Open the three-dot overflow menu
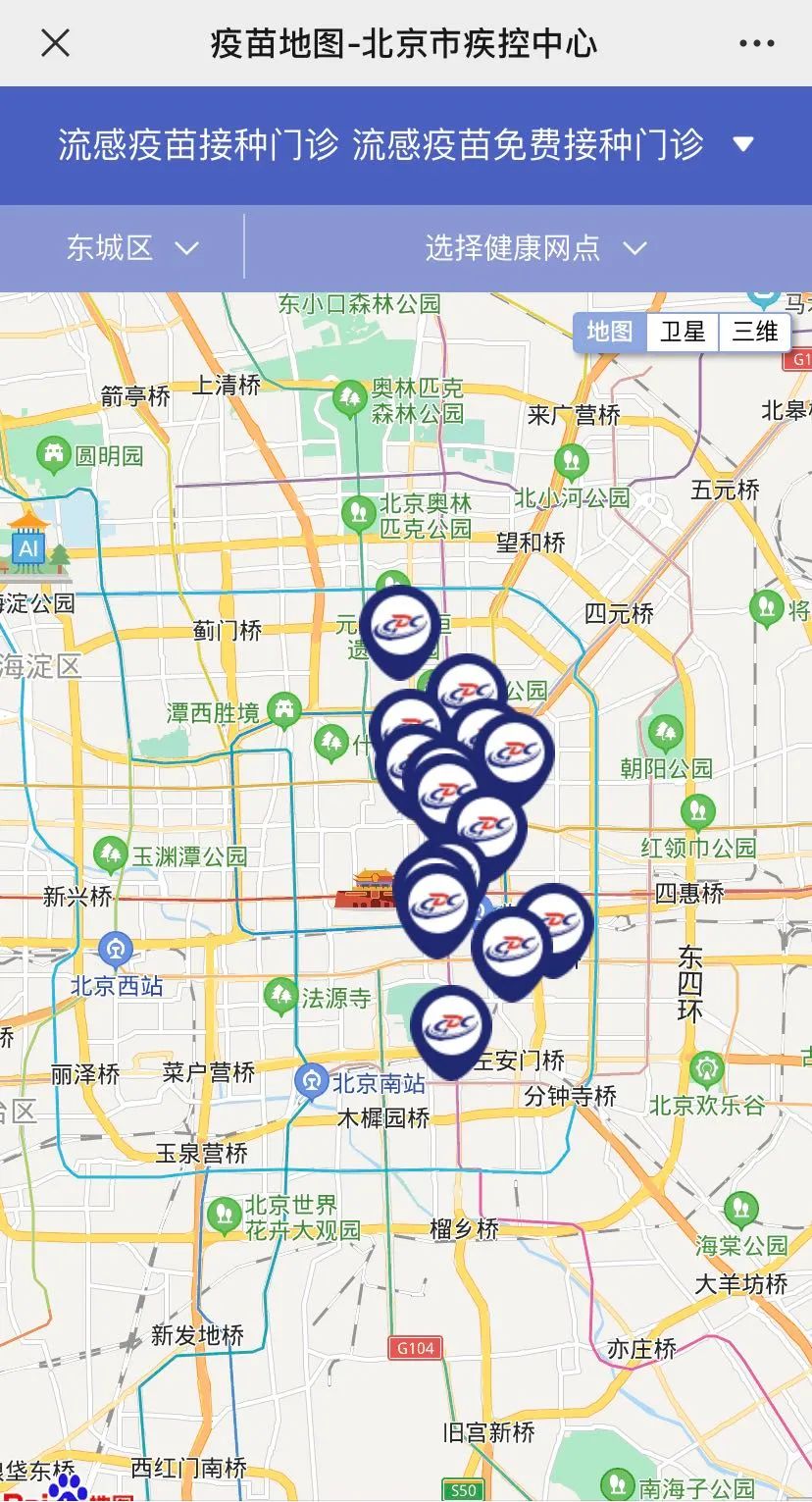The image size is (812, 1502). 756,43
